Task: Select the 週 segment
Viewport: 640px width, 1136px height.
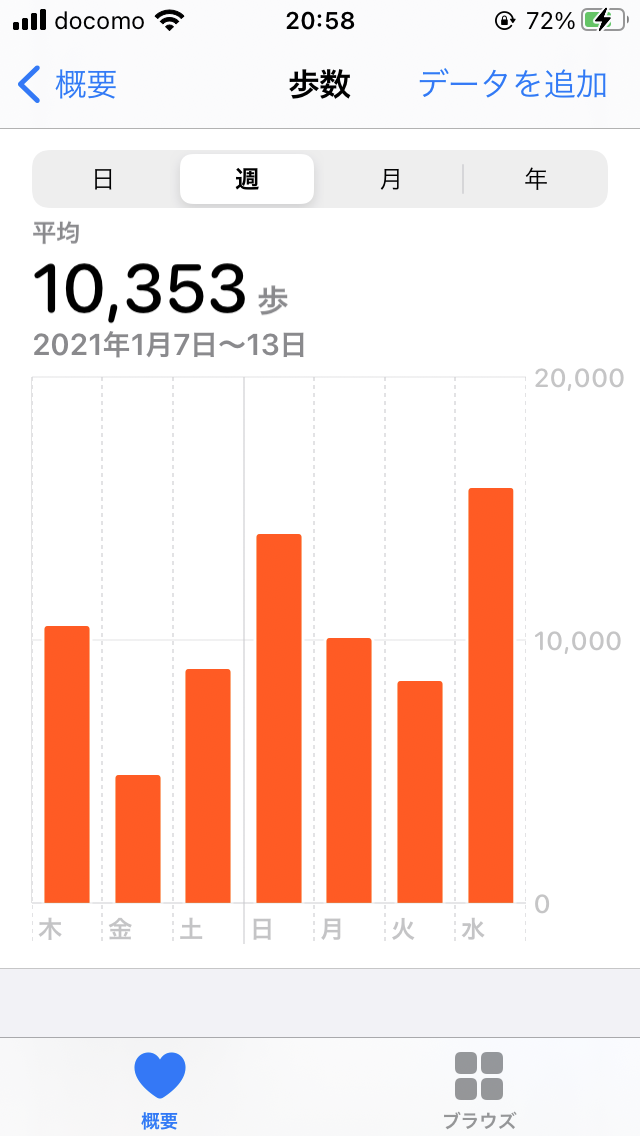Action: tap(246, 179)
